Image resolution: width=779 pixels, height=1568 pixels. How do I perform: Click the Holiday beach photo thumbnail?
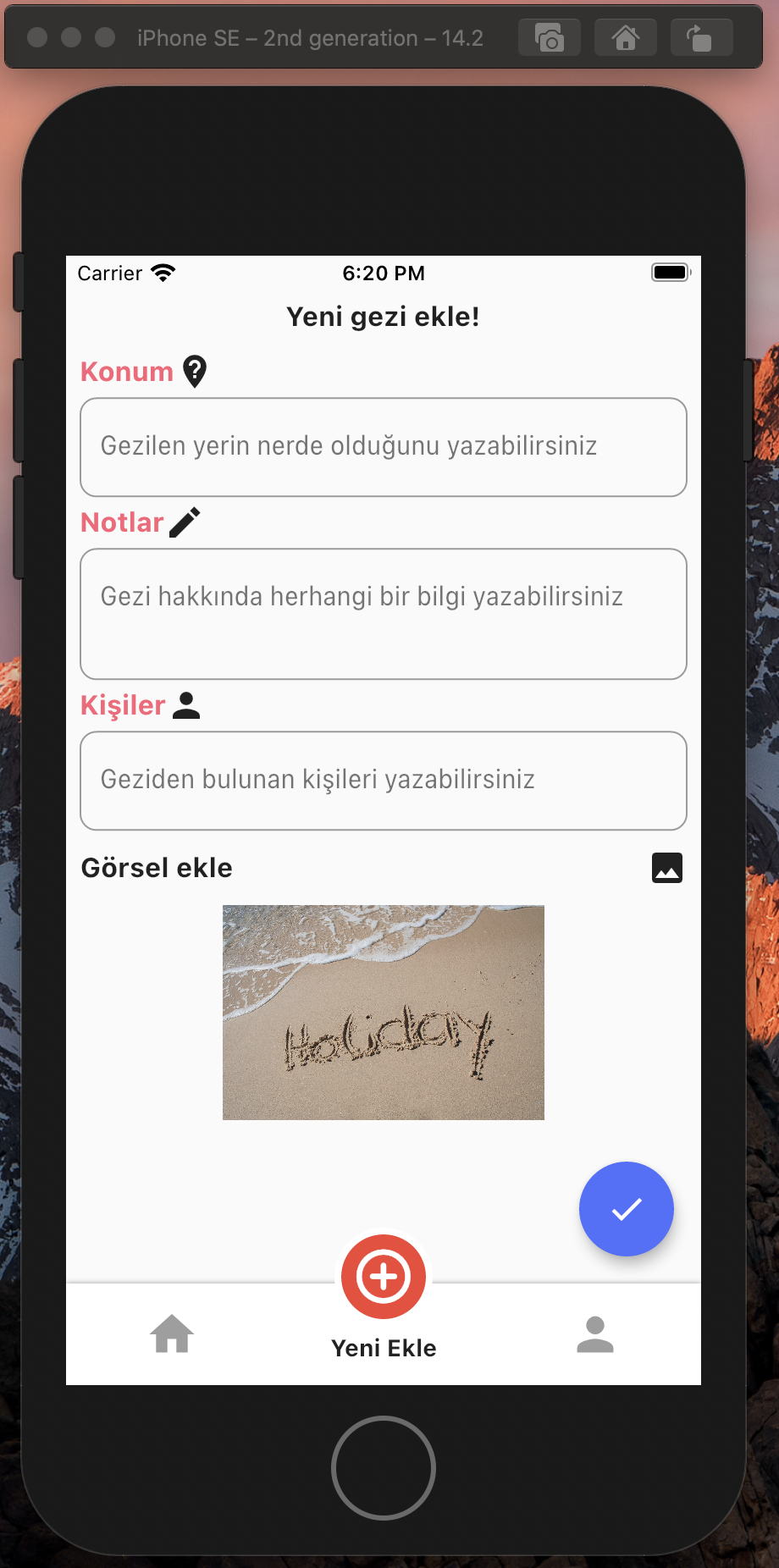click(x=383, y=1013)
